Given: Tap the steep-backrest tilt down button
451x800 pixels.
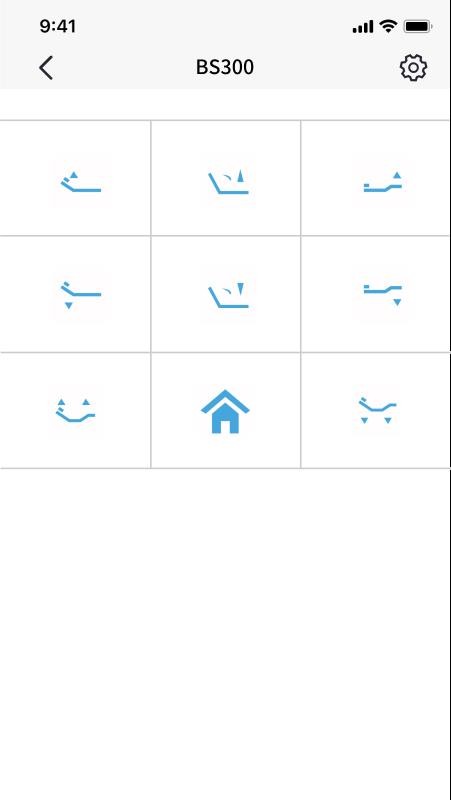Looking at the screenshot, I should [228, 295].
